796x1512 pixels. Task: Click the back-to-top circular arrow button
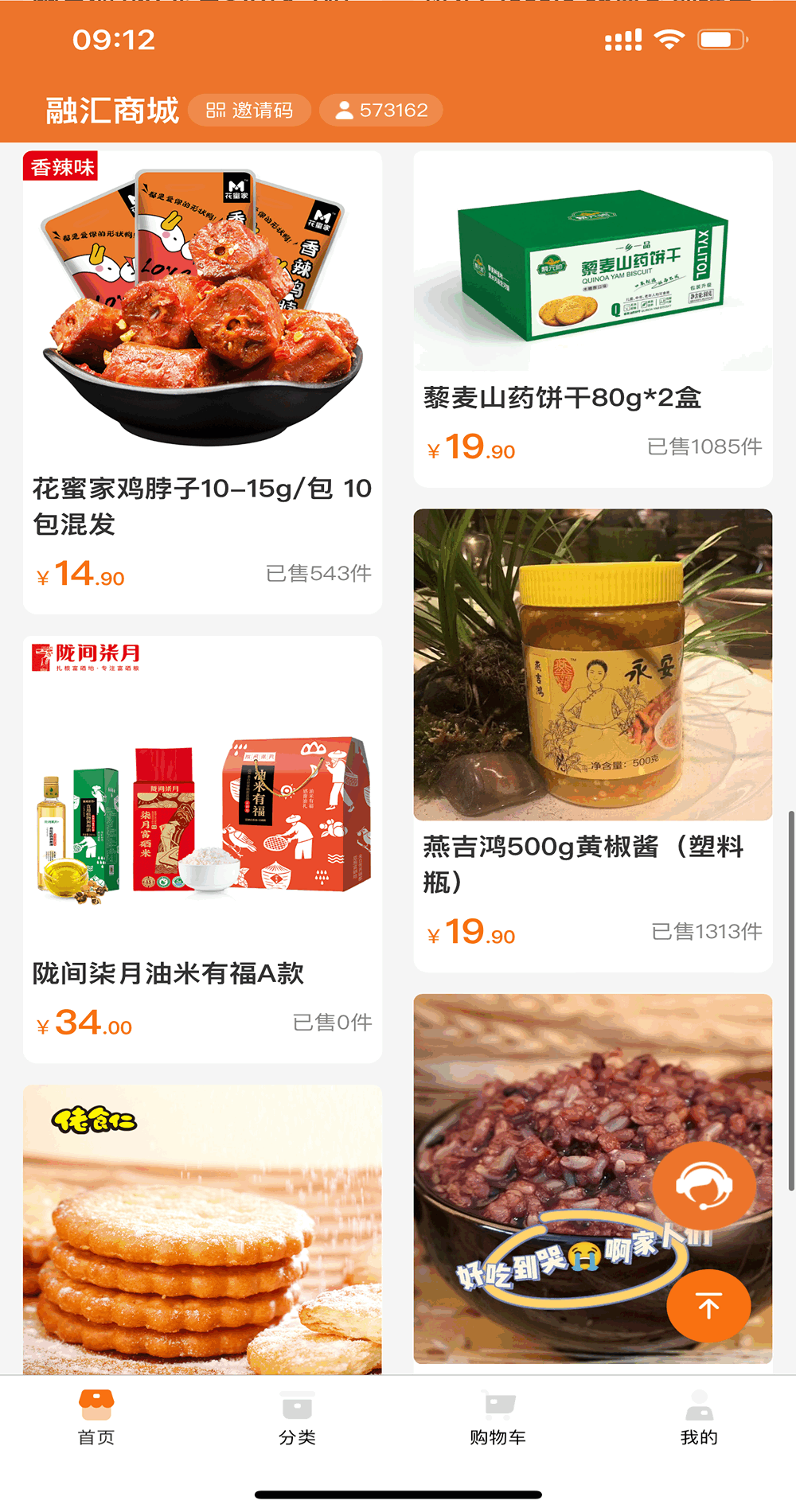point(708,1307)
